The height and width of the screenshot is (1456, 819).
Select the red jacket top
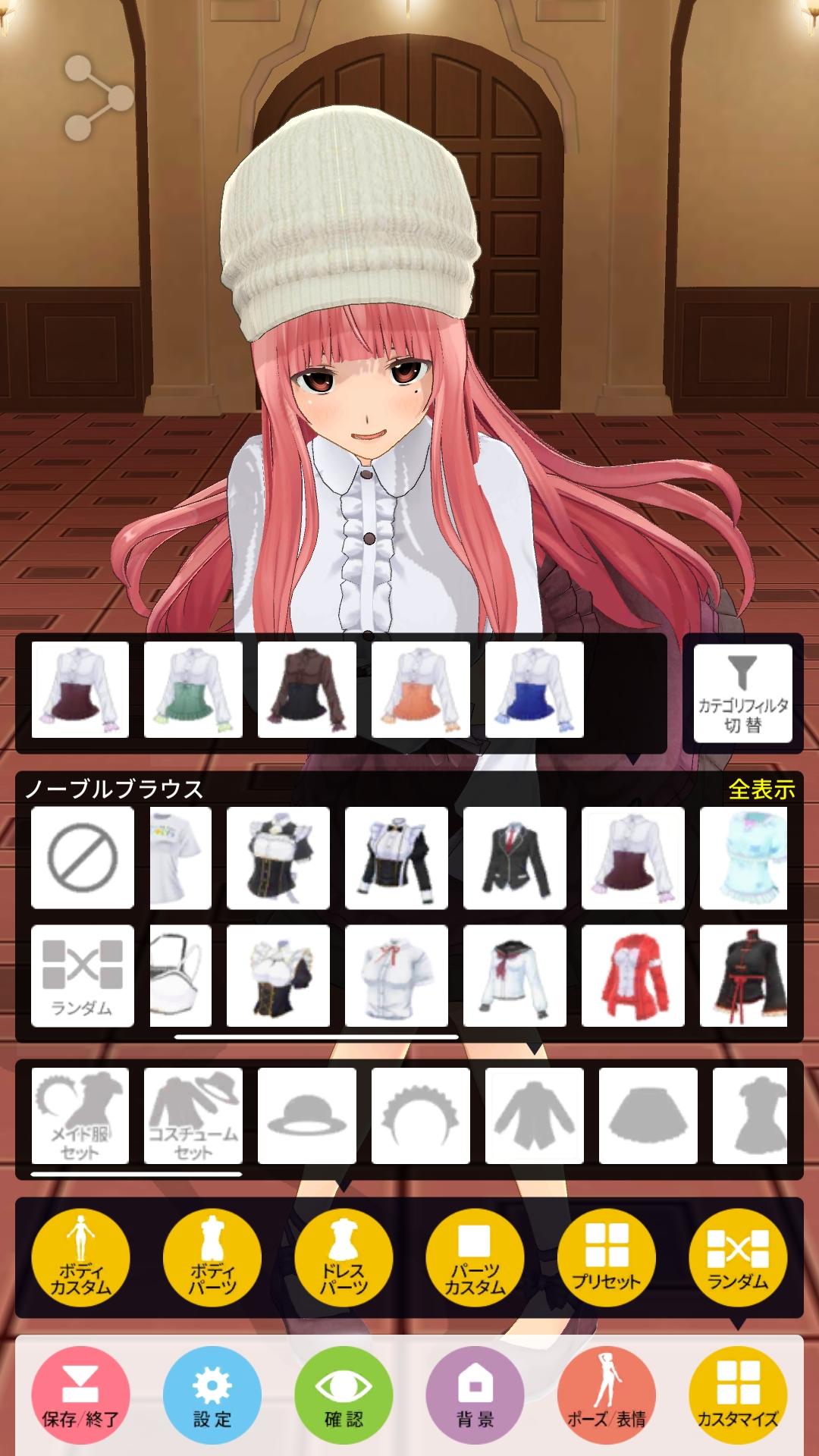click(x=633, y=976)
